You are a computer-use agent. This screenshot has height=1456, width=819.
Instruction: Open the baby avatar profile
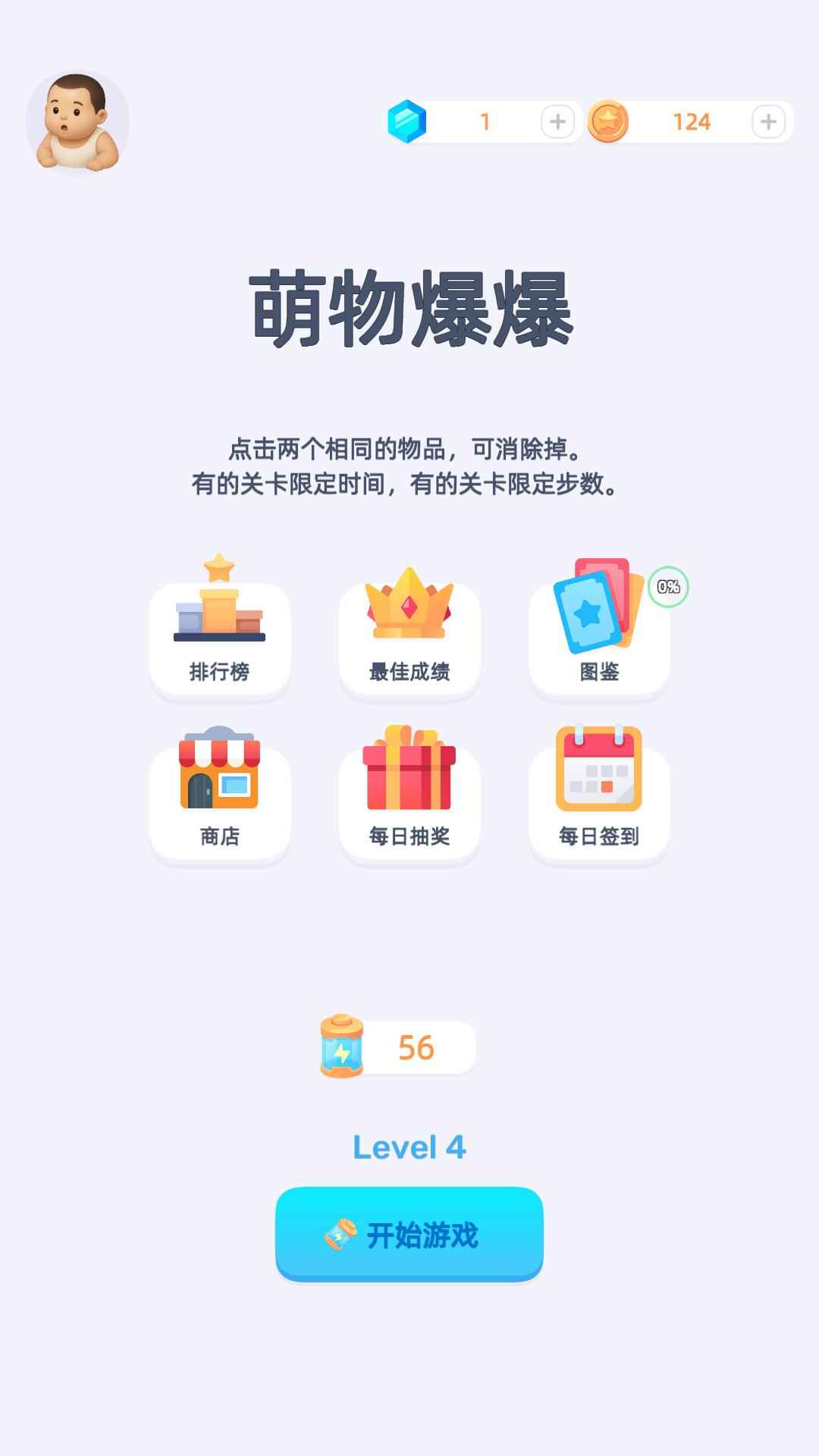77,123
